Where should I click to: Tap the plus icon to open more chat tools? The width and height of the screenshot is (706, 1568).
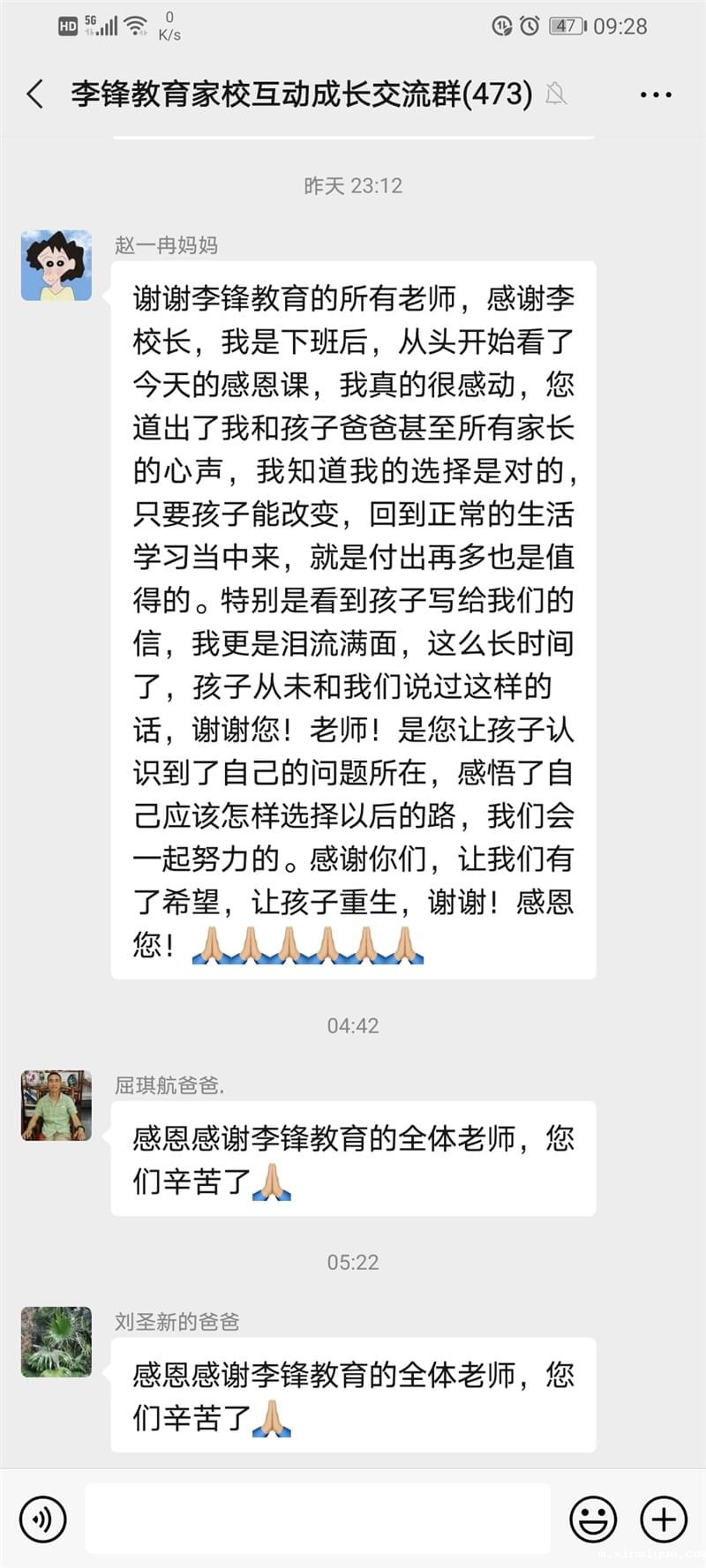pyautogui.click(x=663, y=1519)
